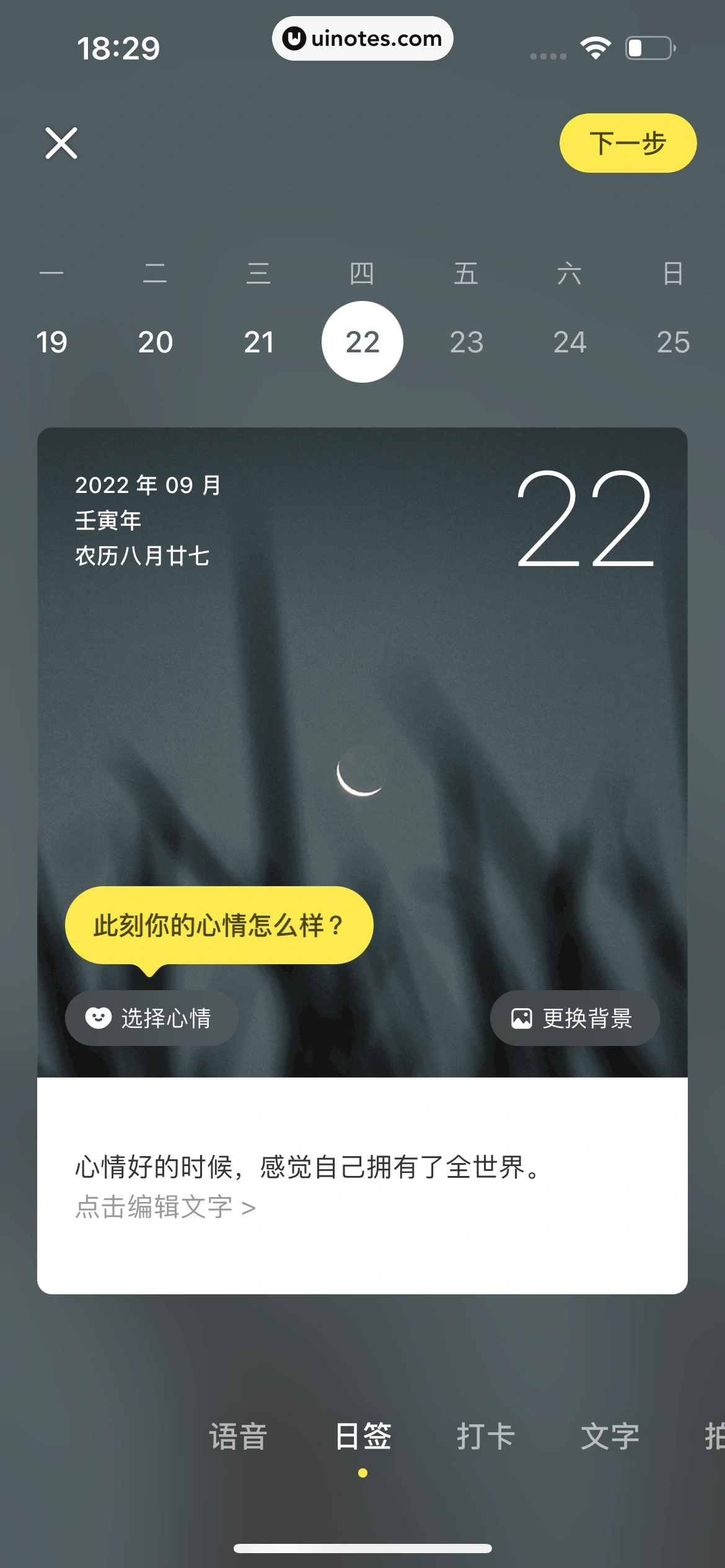Select date 19 in the week calendar
This screenshot has width=725, height=1568.
coord(51,342)
